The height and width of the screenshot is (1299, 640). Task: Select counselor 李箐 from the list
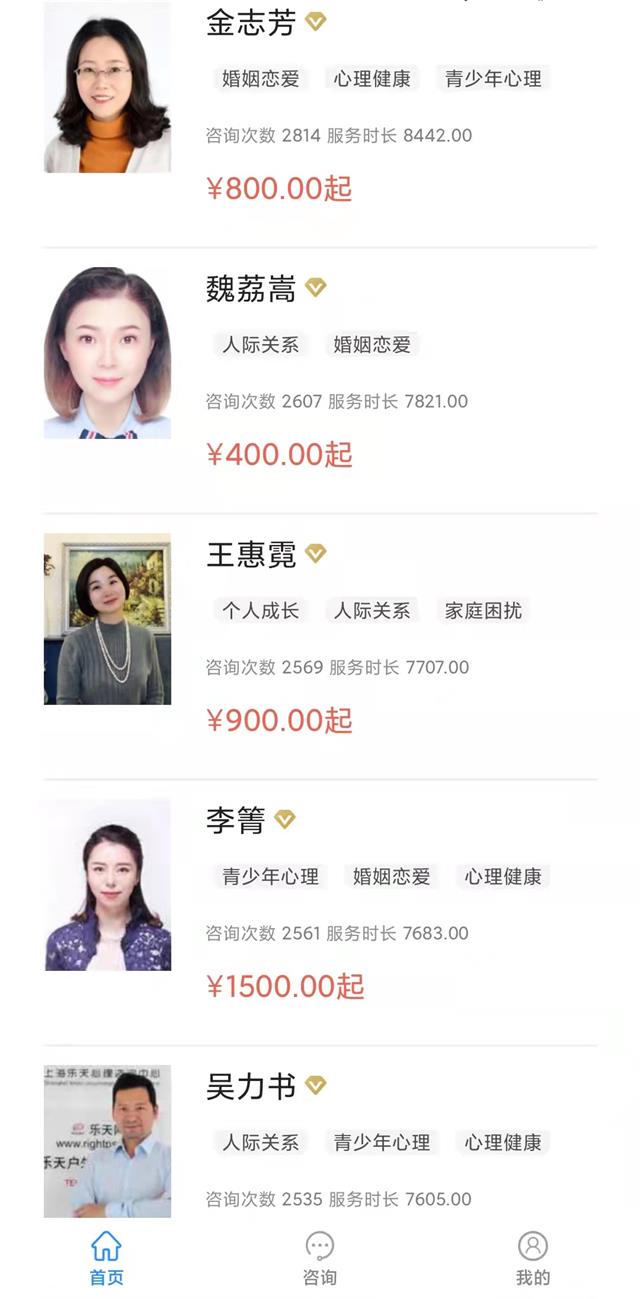(x=236, y=821)
